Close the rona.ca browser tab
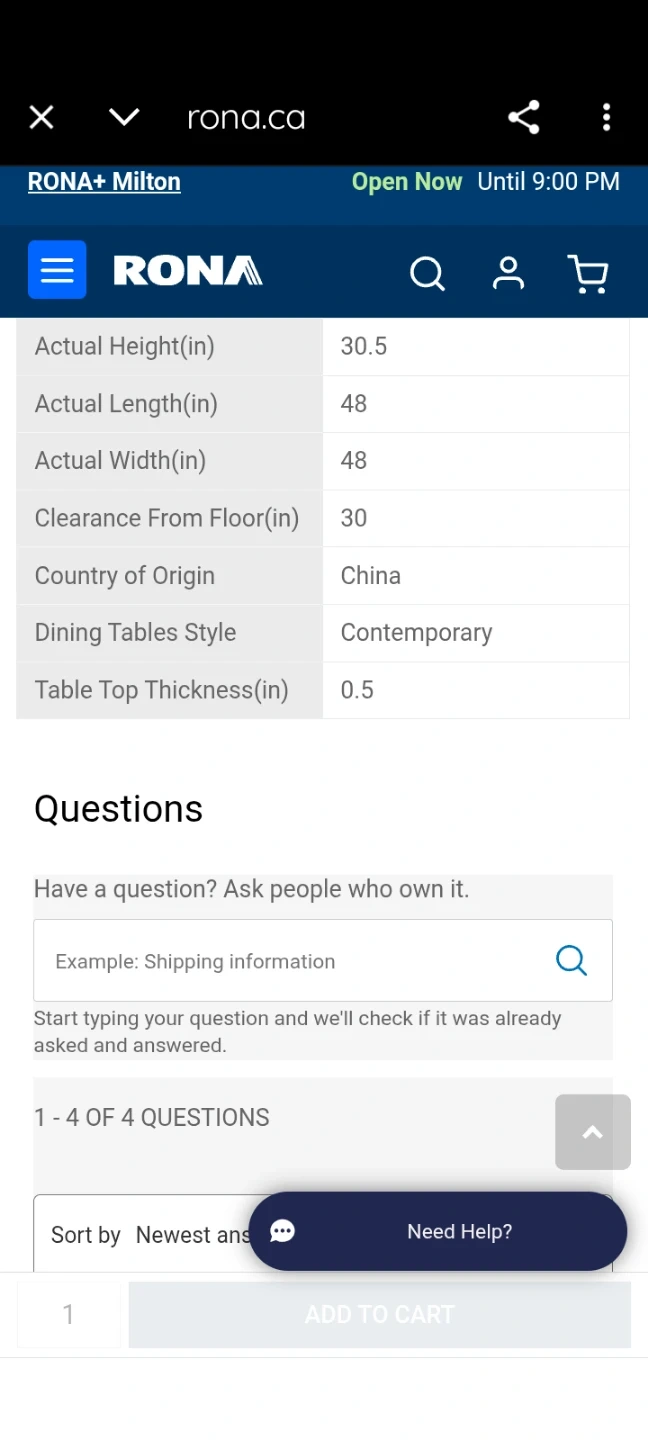648x1440 pixels. (x=41, y=118)
